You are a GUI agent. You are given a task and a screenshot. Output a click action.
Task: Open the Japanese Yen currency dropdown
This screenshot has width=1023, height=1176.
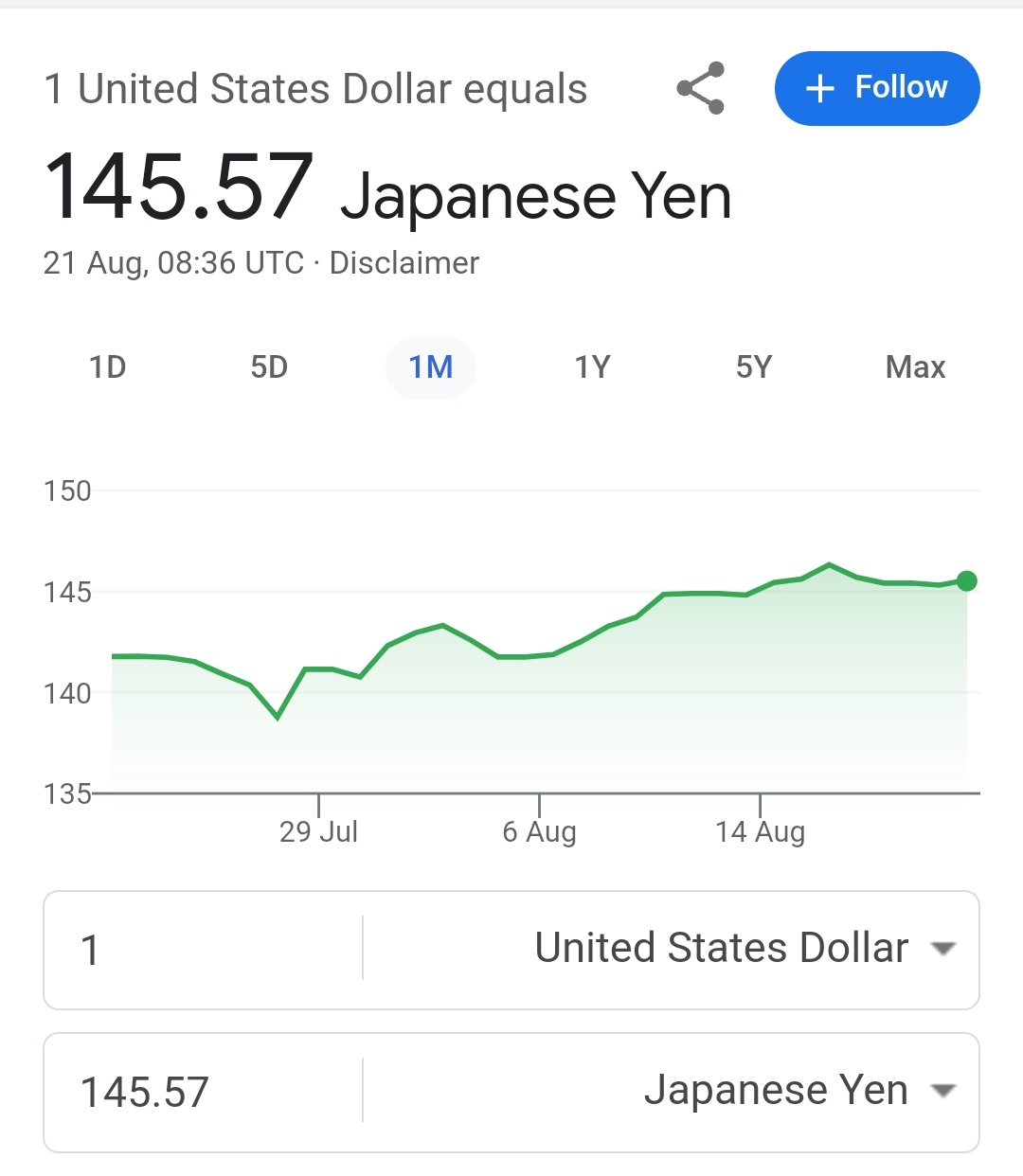pyautogui.click(x=799, y=1091)
